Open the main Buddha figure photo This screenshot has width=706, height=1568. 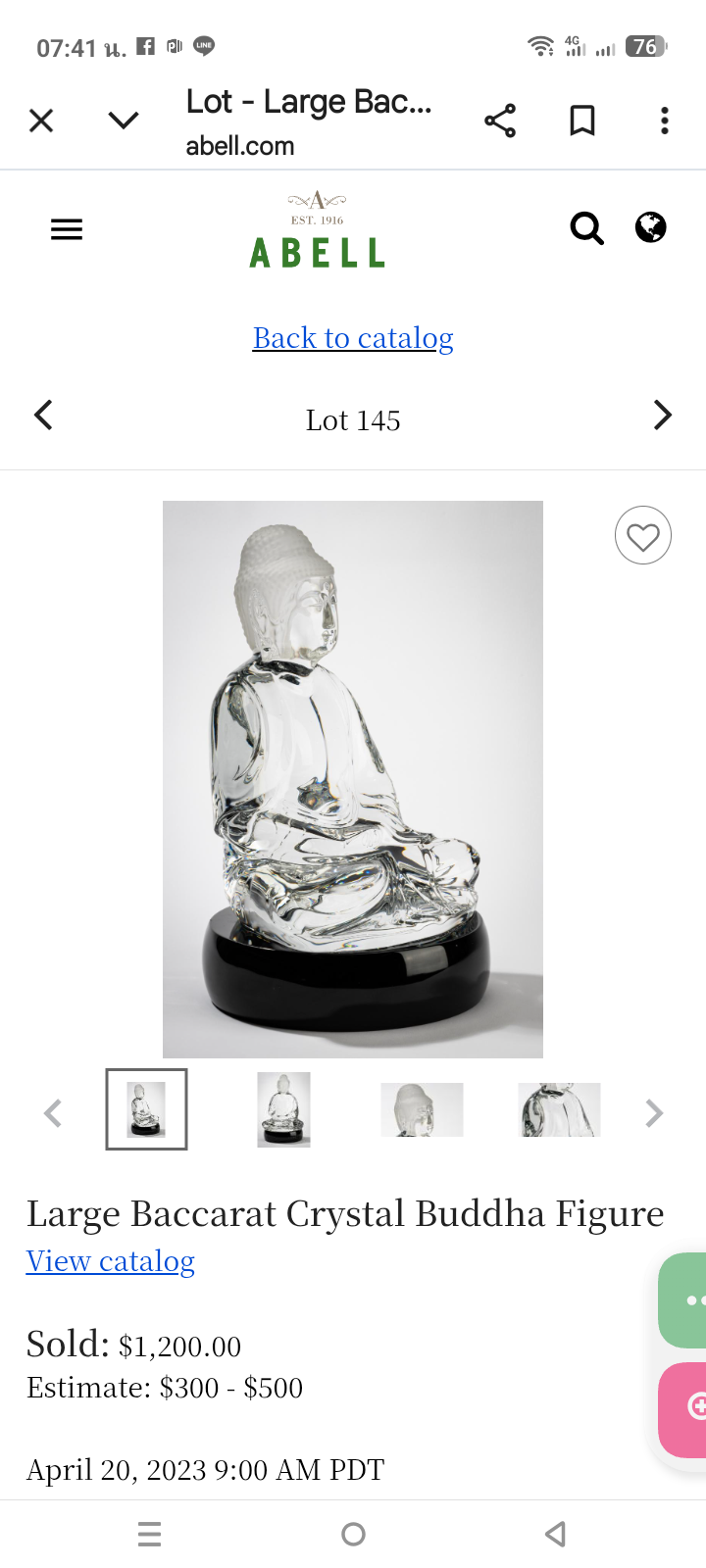tap(353, 779)
